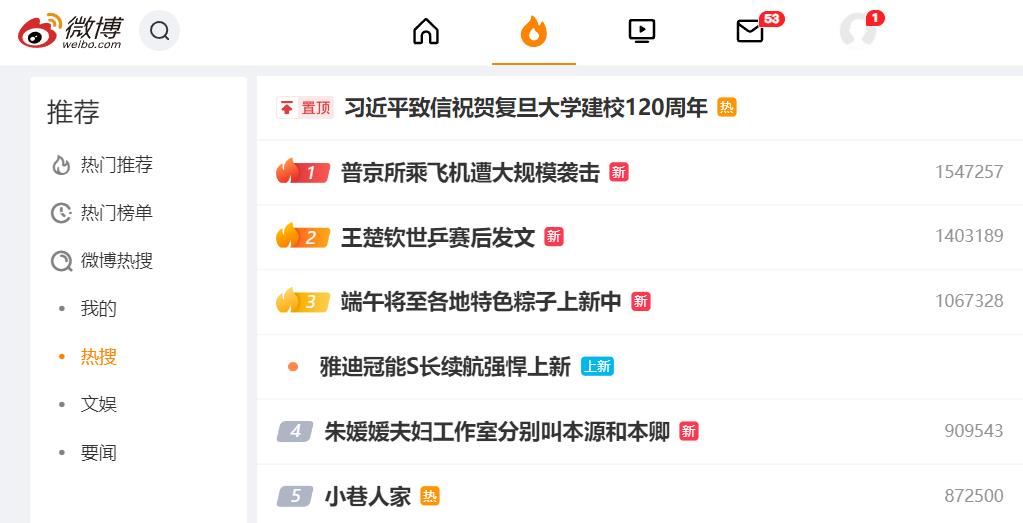The width and height of the screenshot is (1023, 523).
Task: Open topic 普京所乘飞机遭大规模袭击
Action: tap(470, 173)
